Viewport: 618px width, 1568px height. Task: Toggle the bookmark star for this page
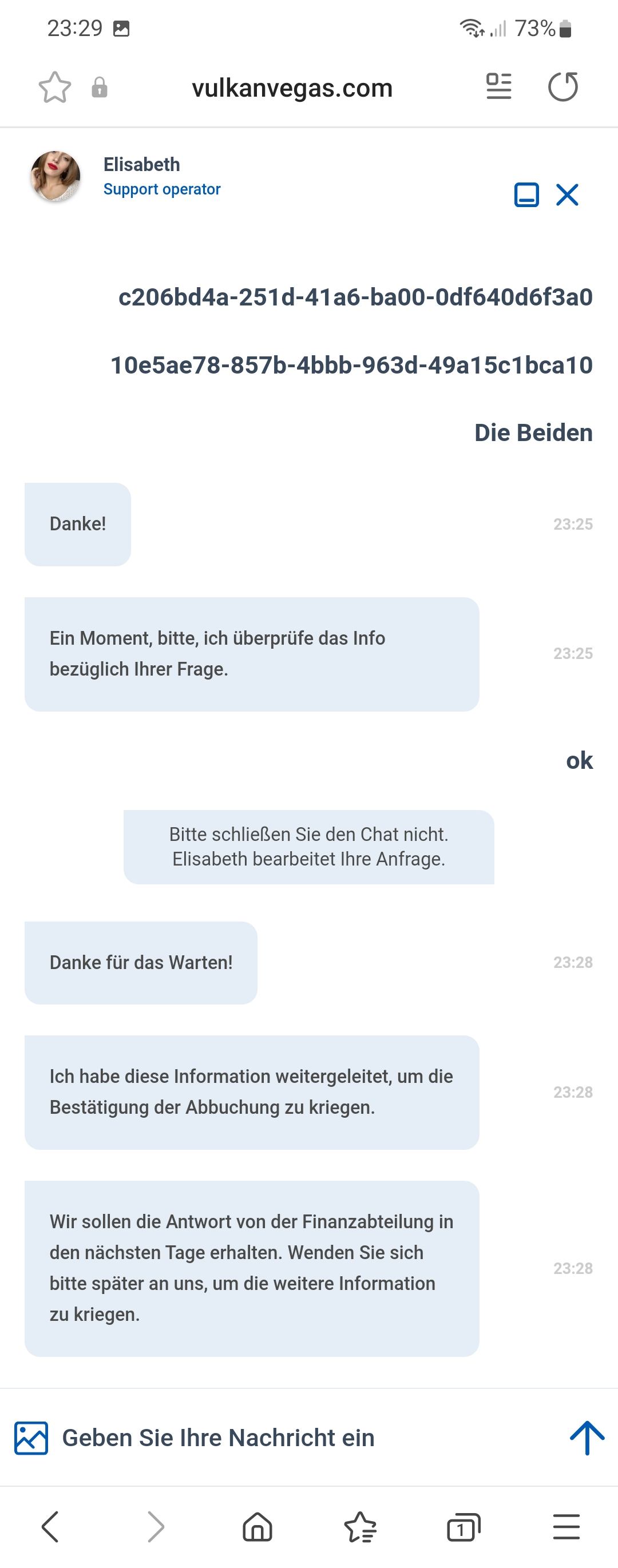pos(56,86)
